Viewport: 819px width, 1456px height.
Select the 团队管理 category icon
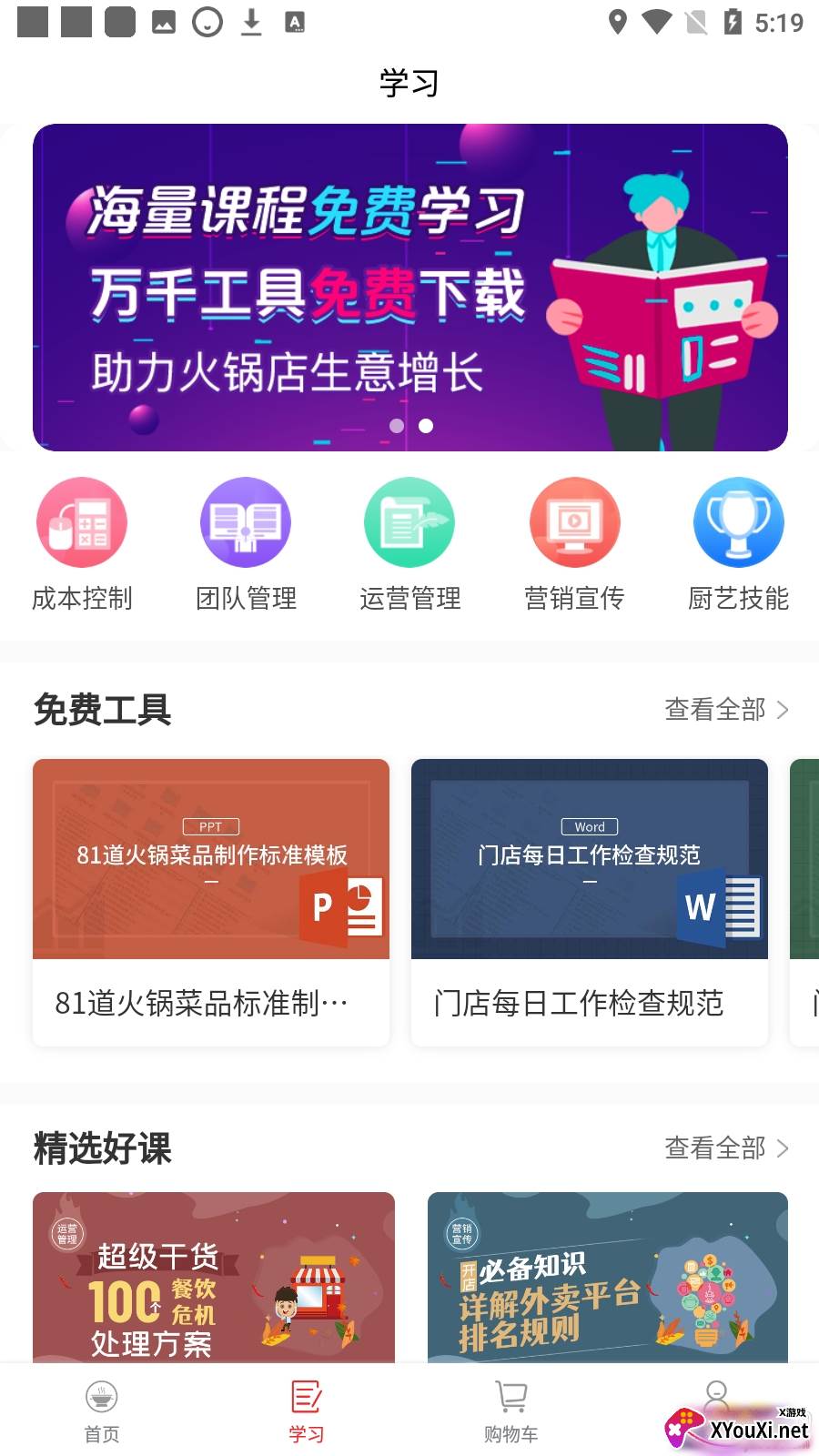pyautogui.click(x=246, y=522)
